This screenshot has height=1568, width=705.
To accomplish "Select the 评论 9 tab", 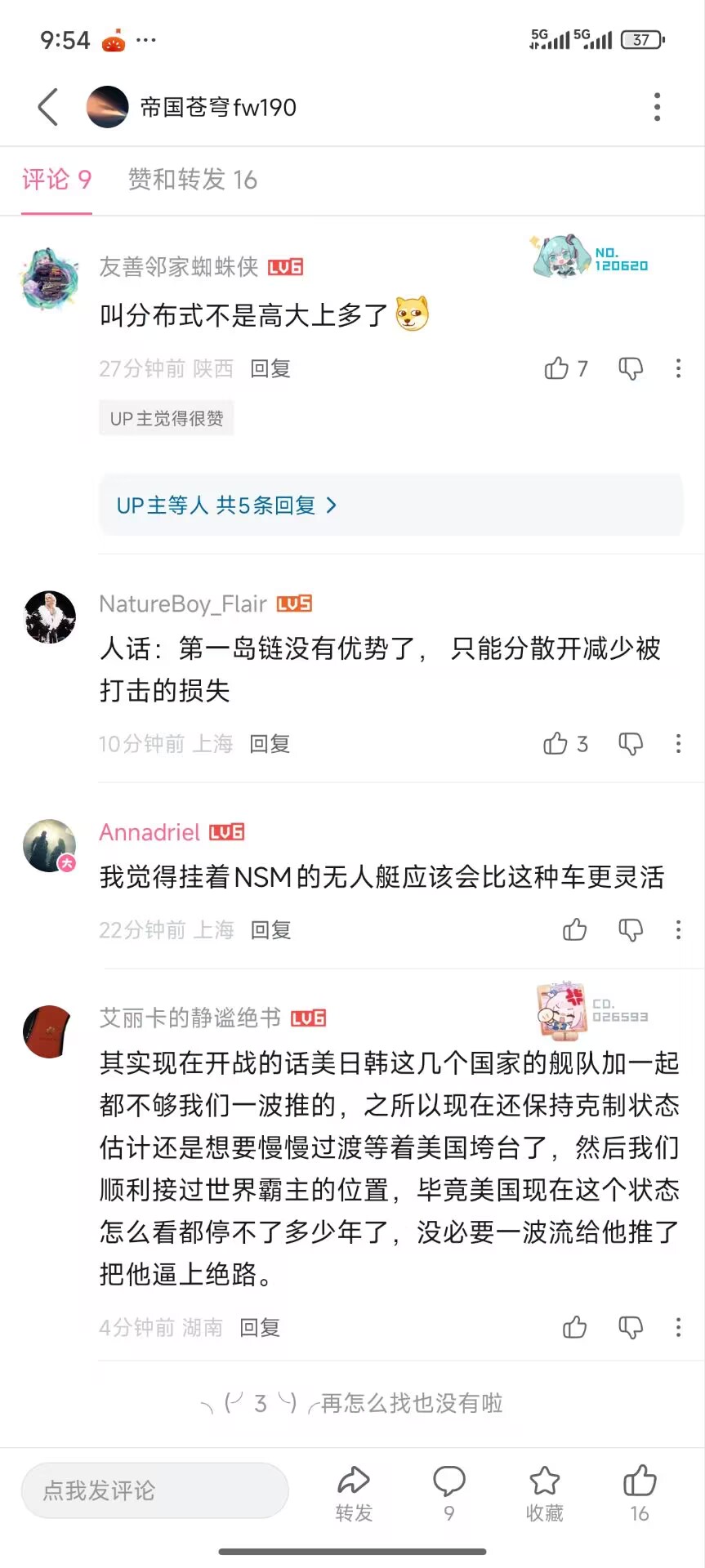I will [x=56, y=180].
